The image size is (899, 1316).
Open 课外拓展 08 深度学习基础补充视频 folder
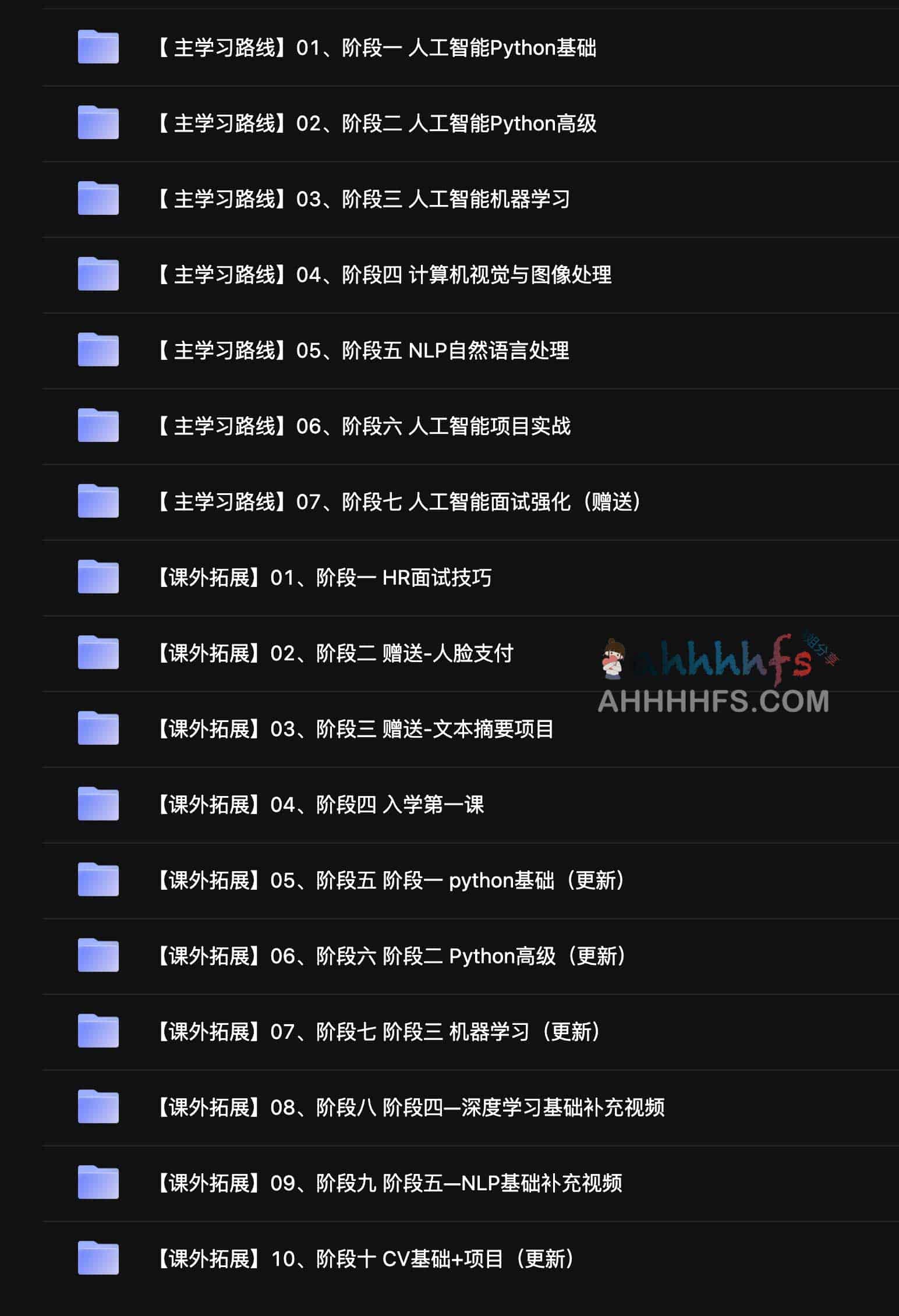tap(410, 1108)
